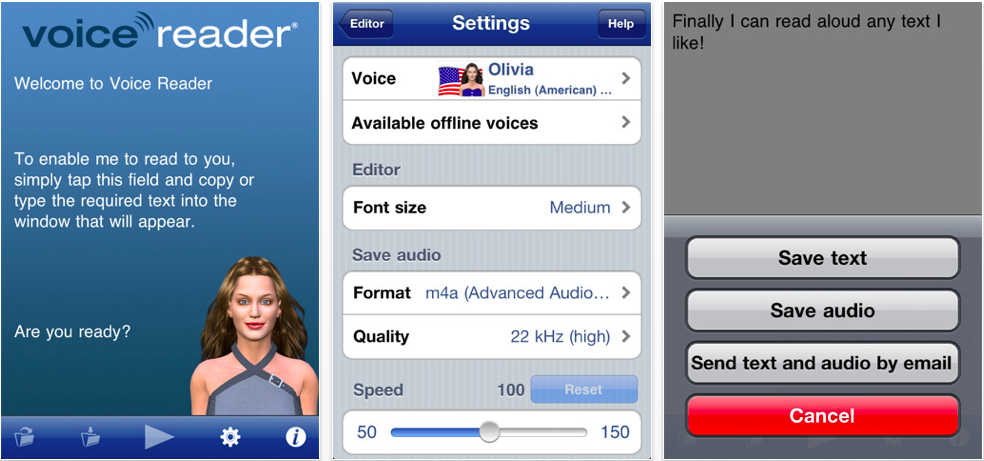Viewport: 984px width, 461px height.
Task: Open settings via the gear icon
Action: (x=230, y=437)
